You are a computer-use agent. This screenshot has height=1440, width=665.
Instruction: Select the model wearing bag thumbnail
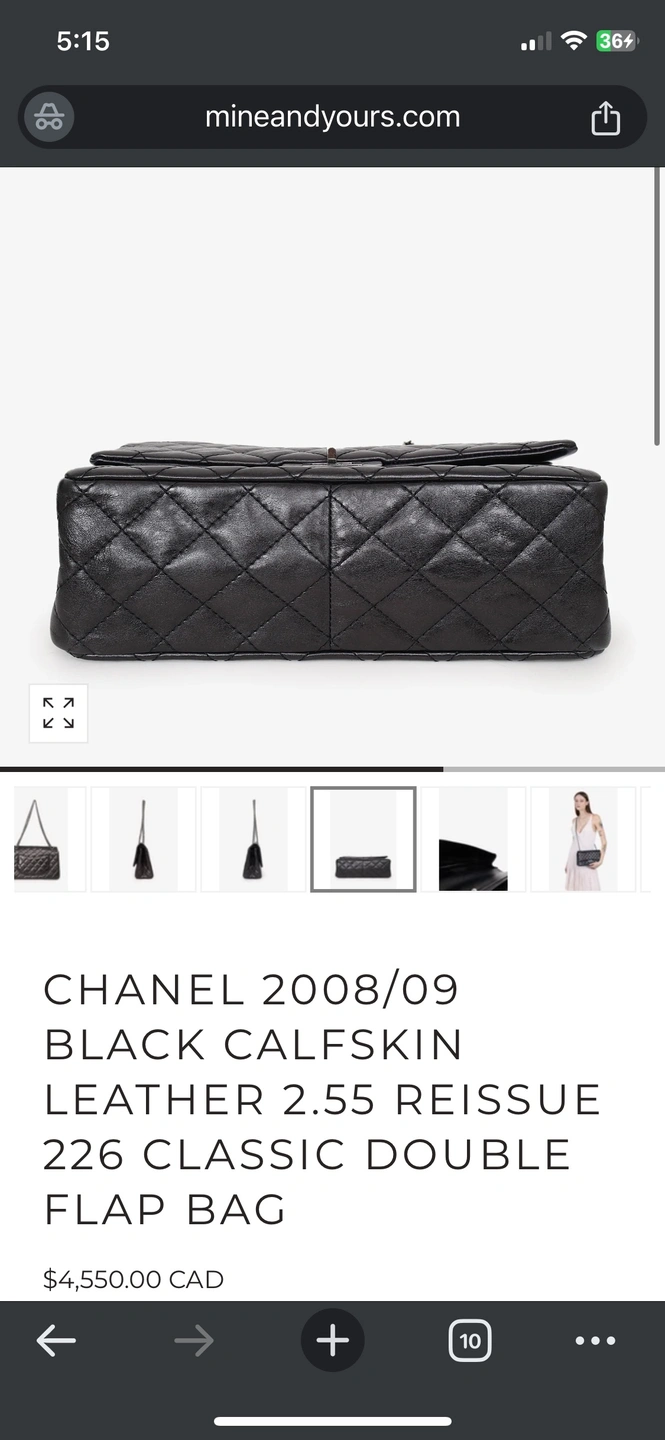tap(583, 839)
